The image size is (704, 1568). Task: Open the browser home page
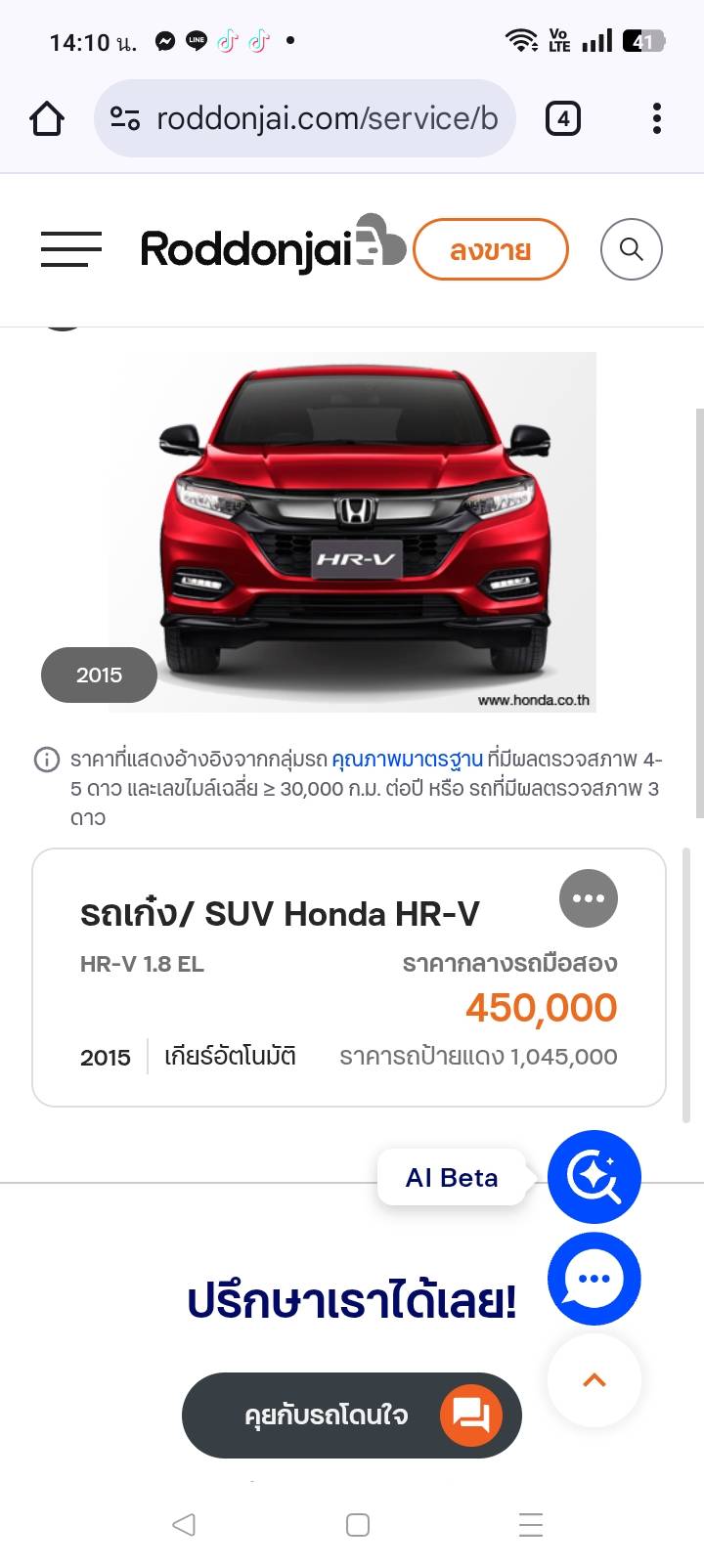click(47, 119)
